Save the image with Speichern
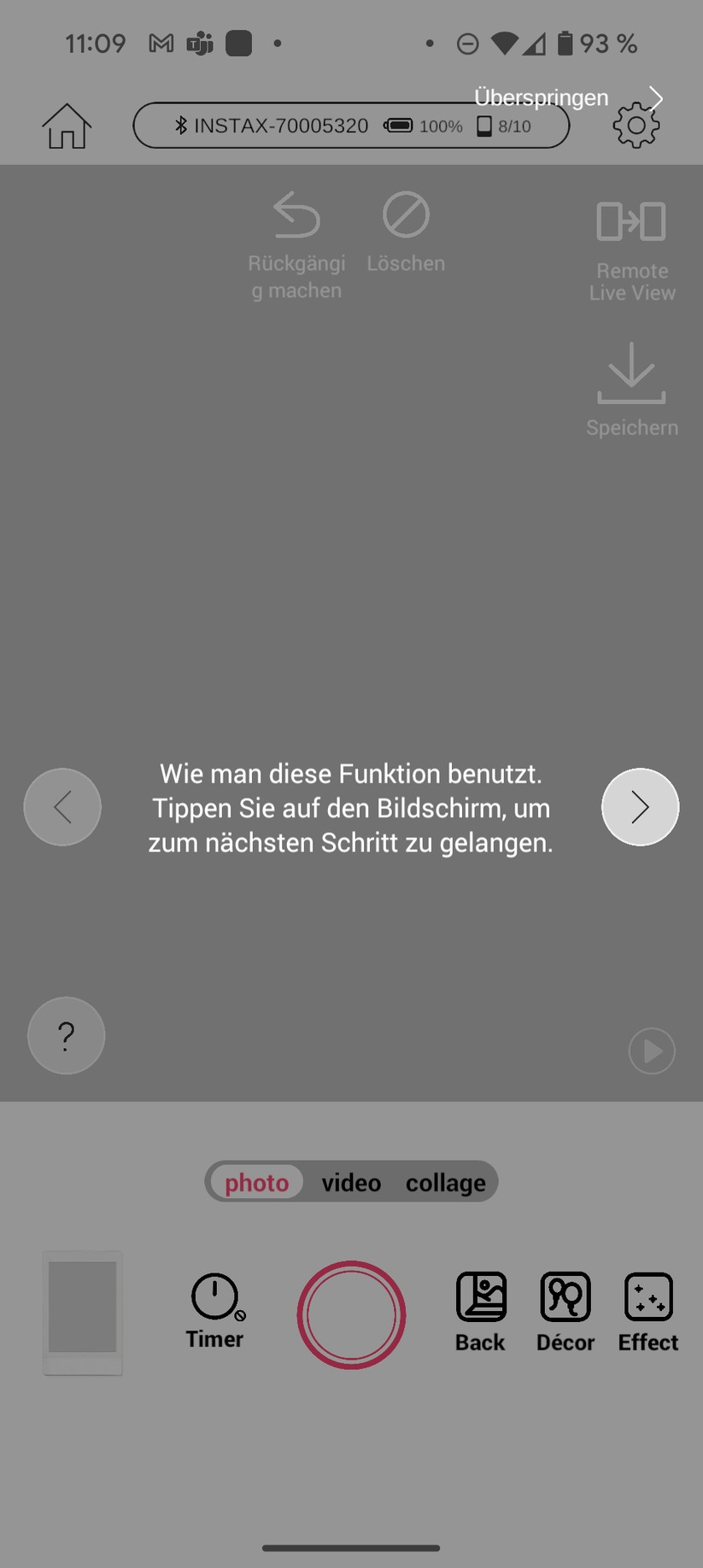 [631, 390]
